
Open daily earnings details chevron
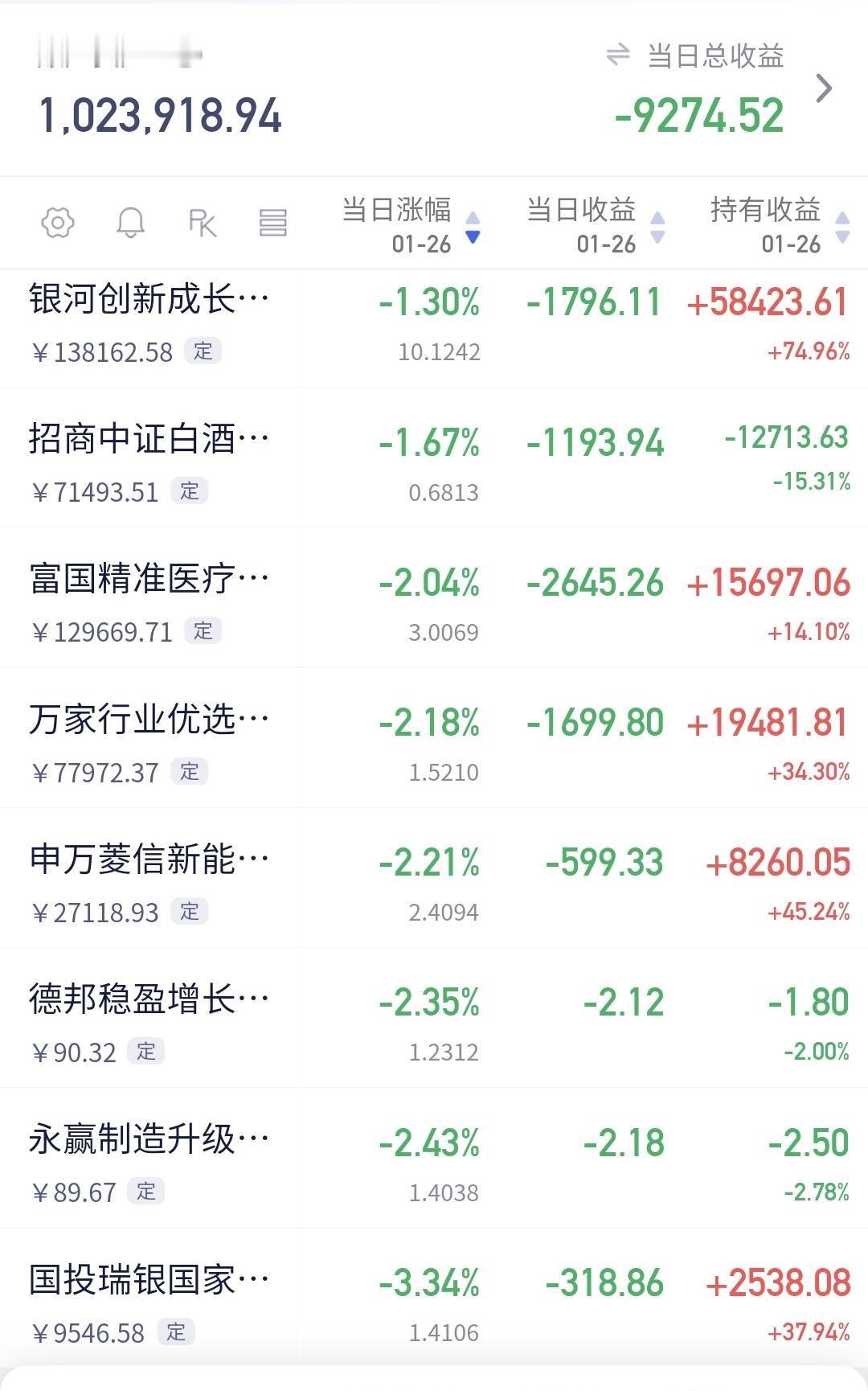[x=823, y=88]
